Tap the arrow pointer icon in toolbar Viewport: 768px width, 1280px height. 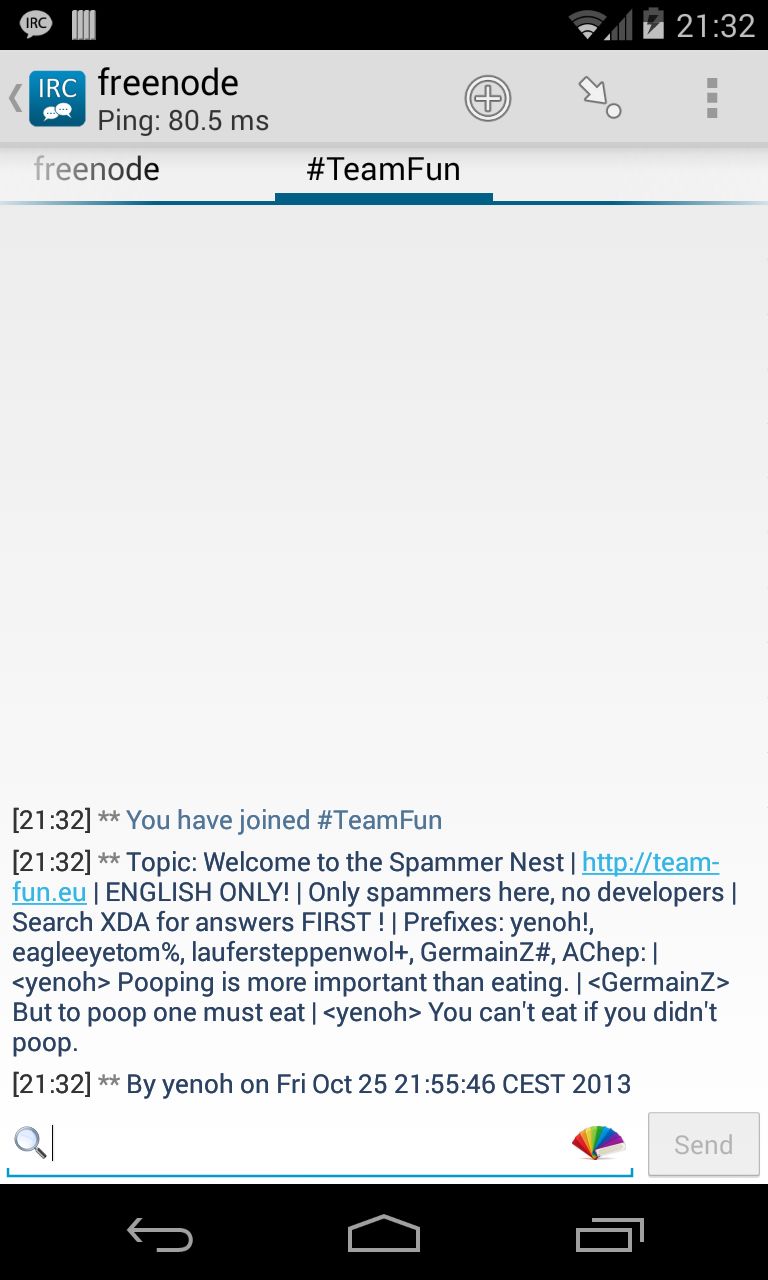600,98
